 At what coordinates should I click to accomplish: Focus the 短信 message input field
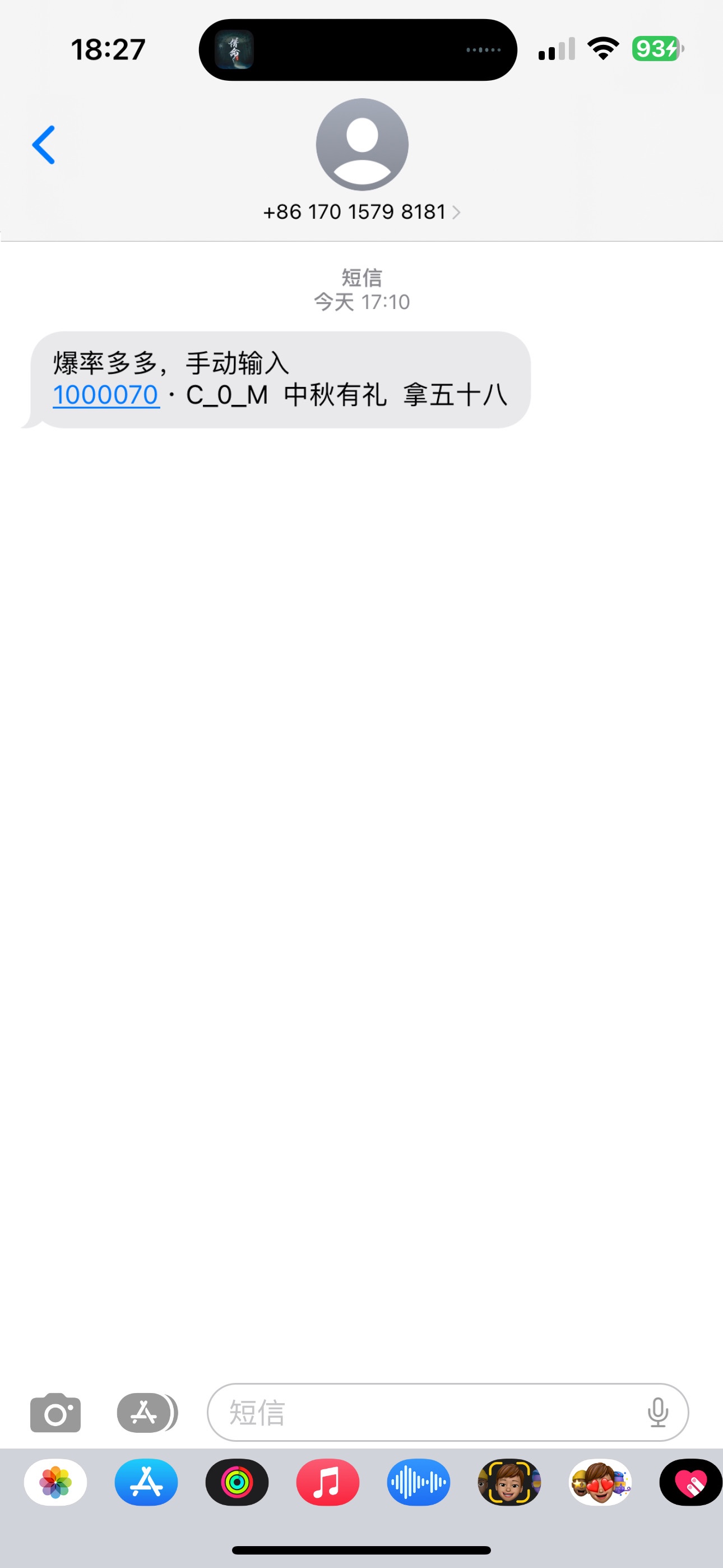[x=426, y=1413]
